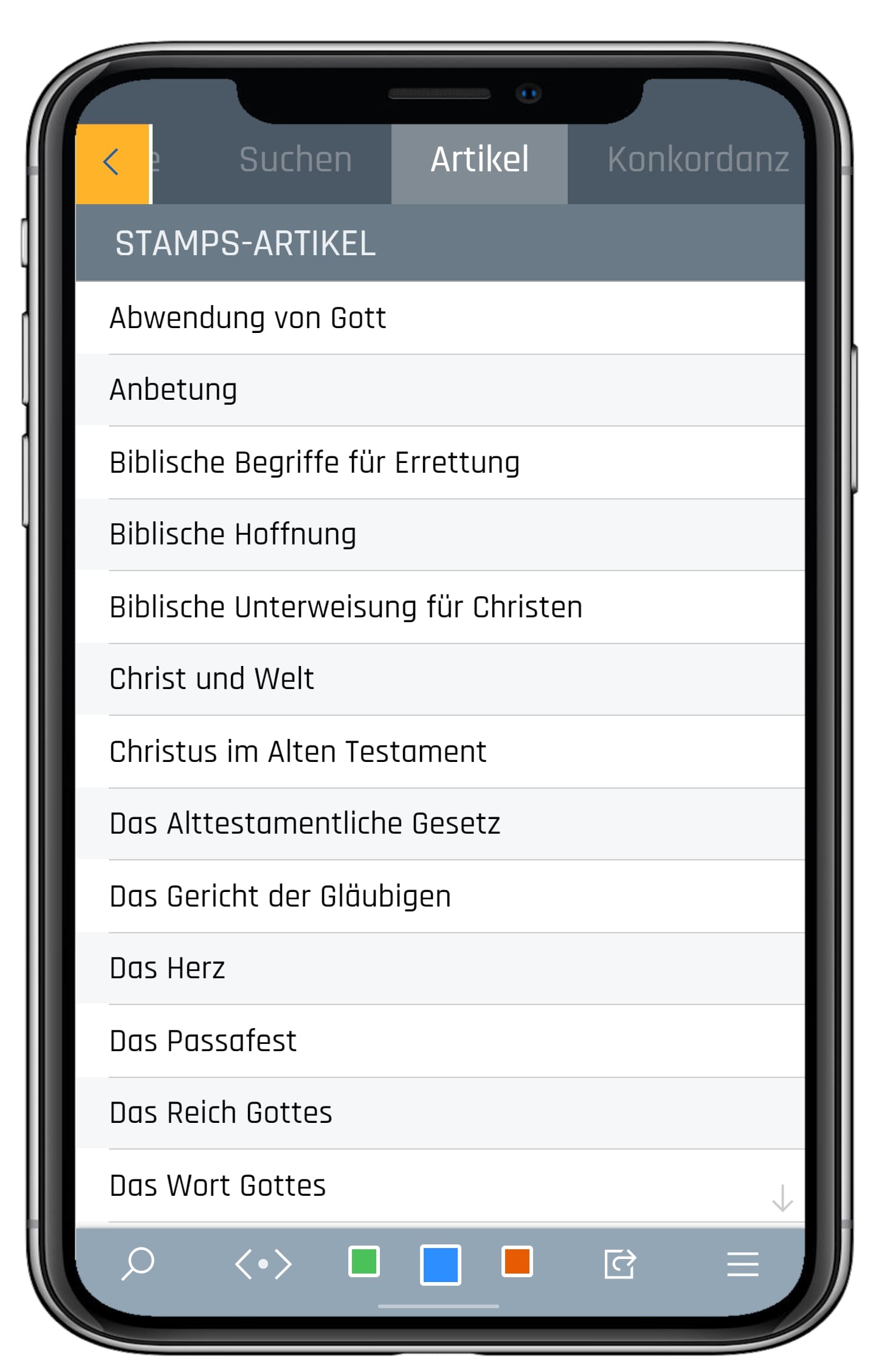
Task: Open Das Passafest article
Action: 203,1041
